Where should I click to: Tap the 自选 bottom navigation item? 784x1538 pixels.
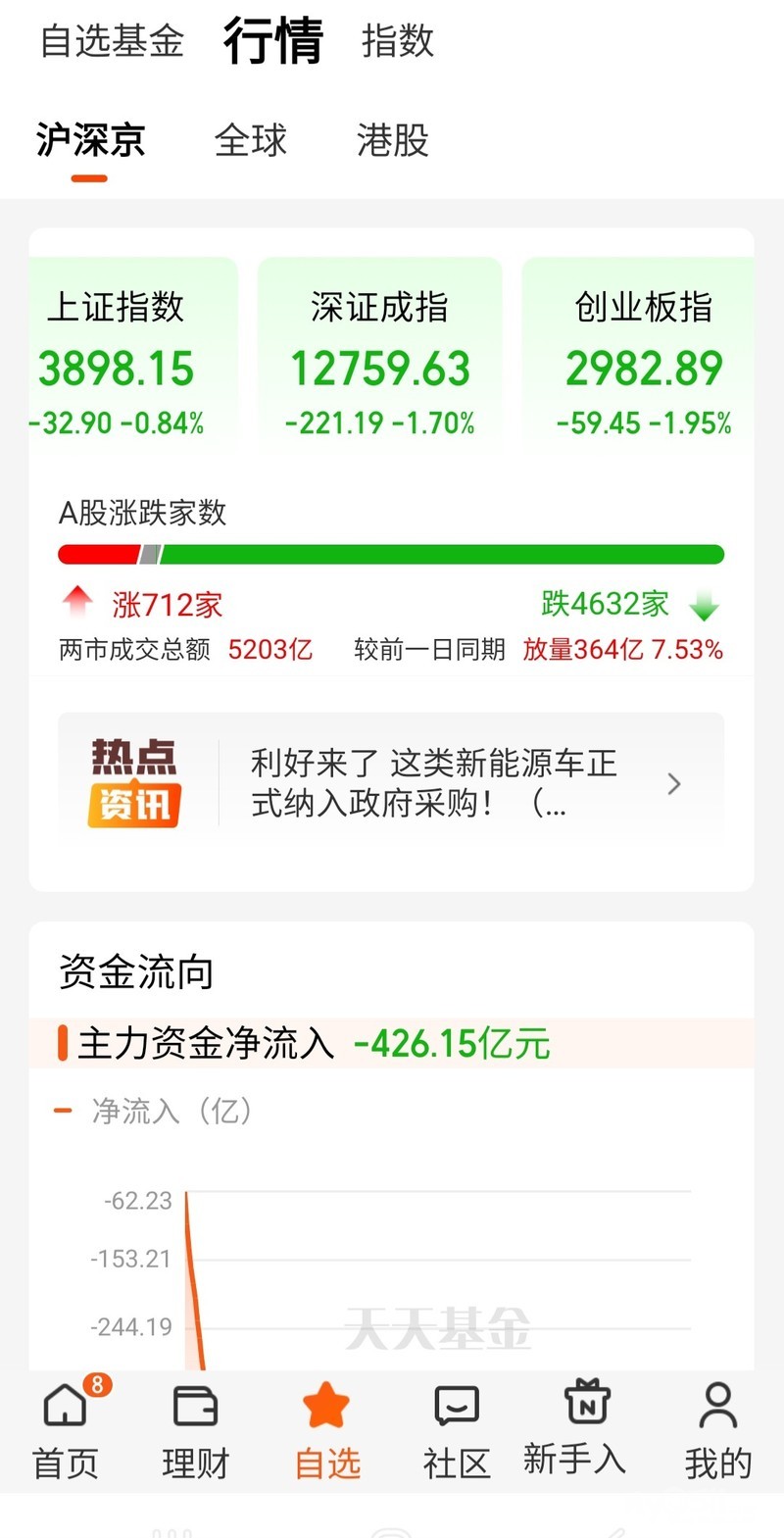(x=327, y=1430)
